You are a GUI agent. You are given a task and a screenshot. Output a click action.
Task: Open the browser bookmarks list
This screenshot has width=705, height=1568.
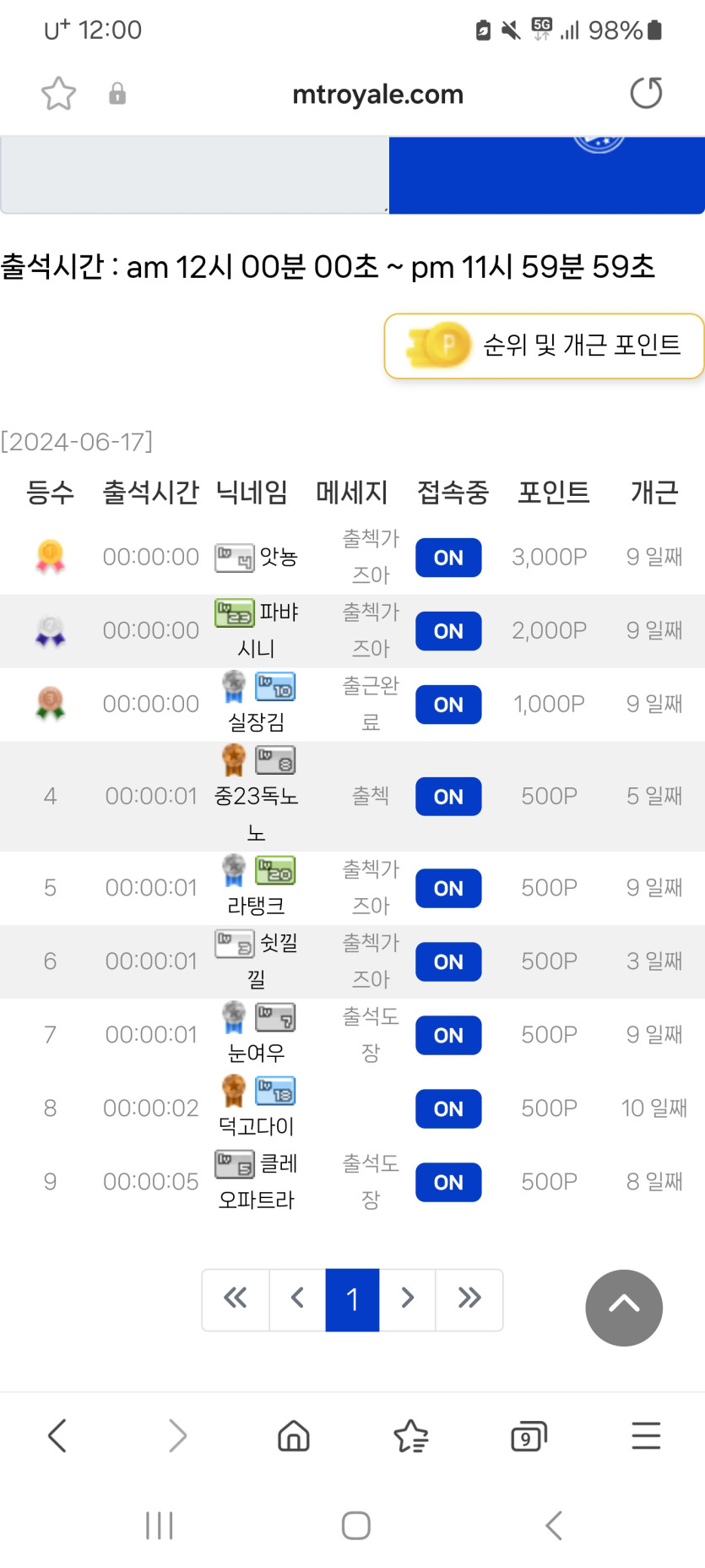[x=411, y=1435]
